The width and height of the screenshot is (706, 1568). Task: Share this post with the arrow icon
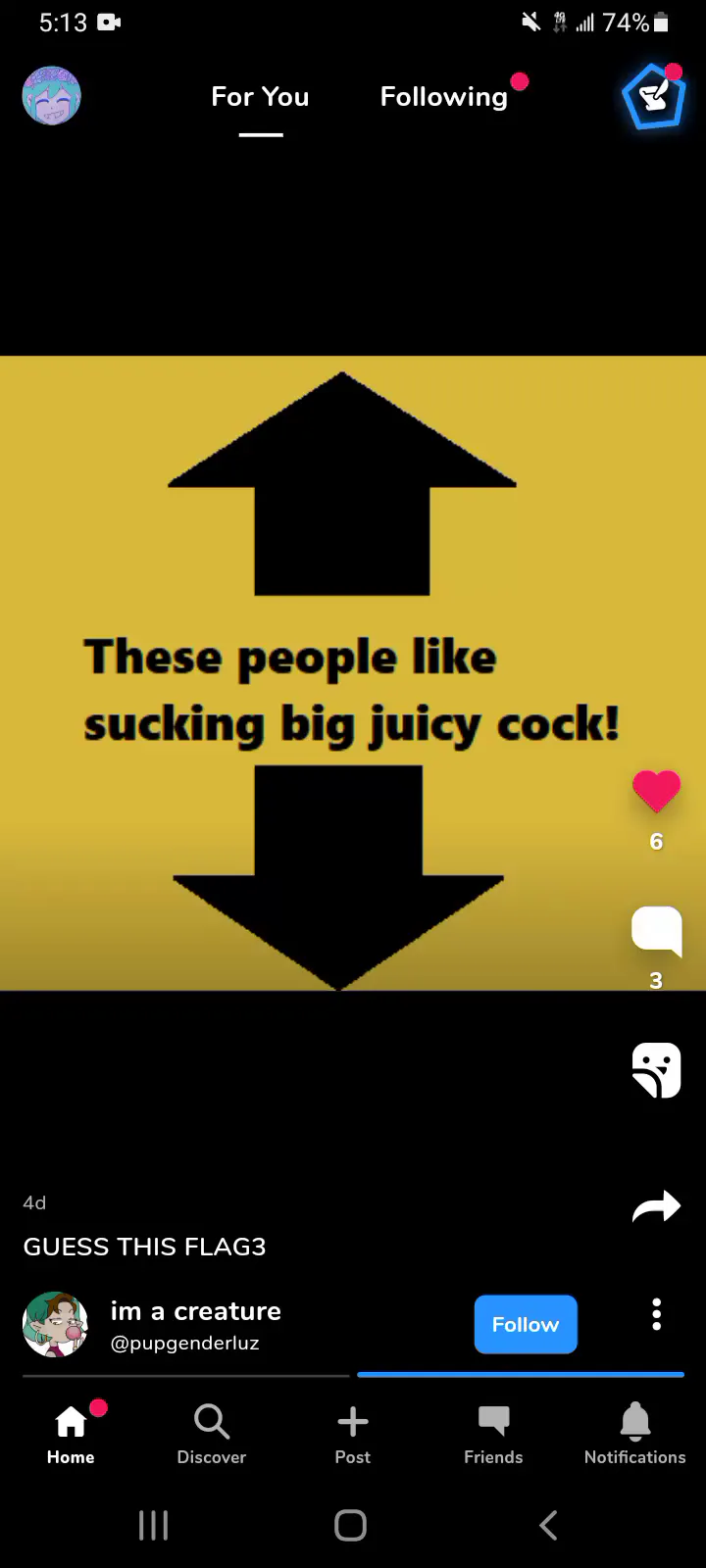tap(656, 1206)
